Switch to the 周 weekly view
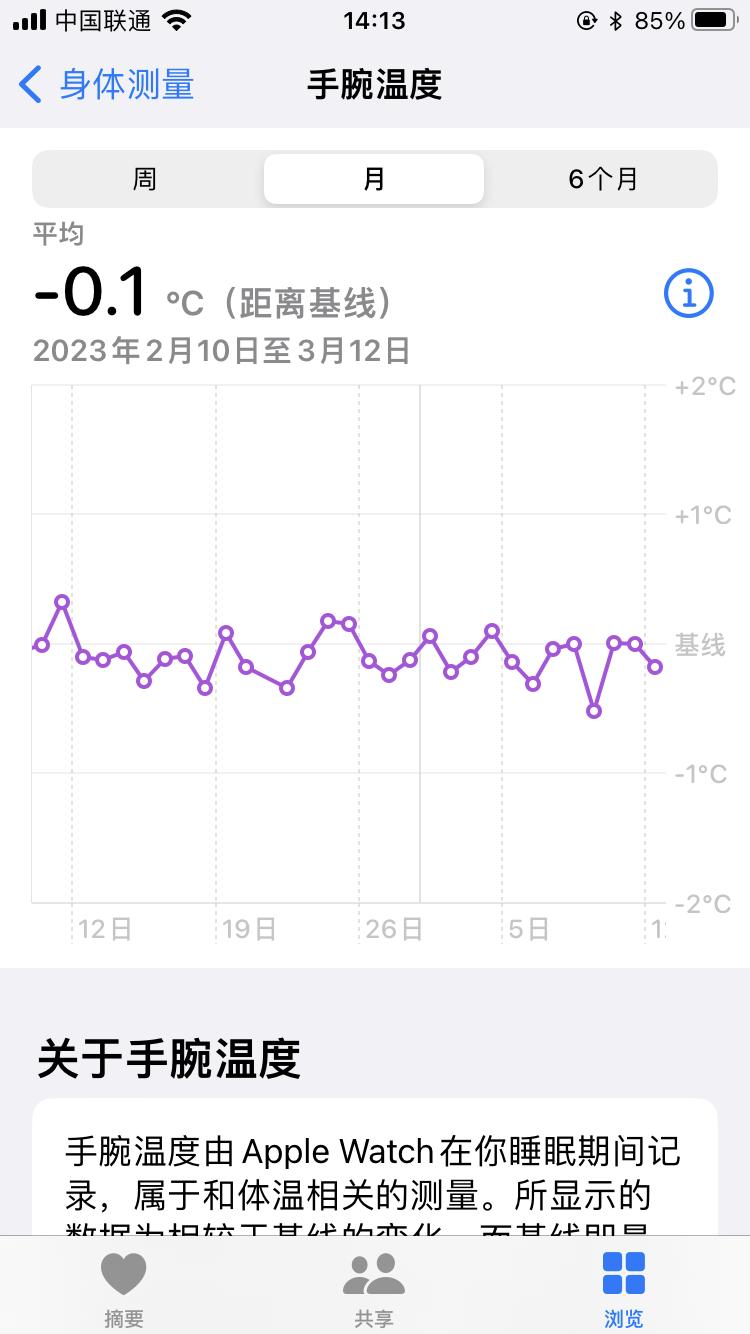The height and width of the screenshot is (1334, 750). click(143, 178)
